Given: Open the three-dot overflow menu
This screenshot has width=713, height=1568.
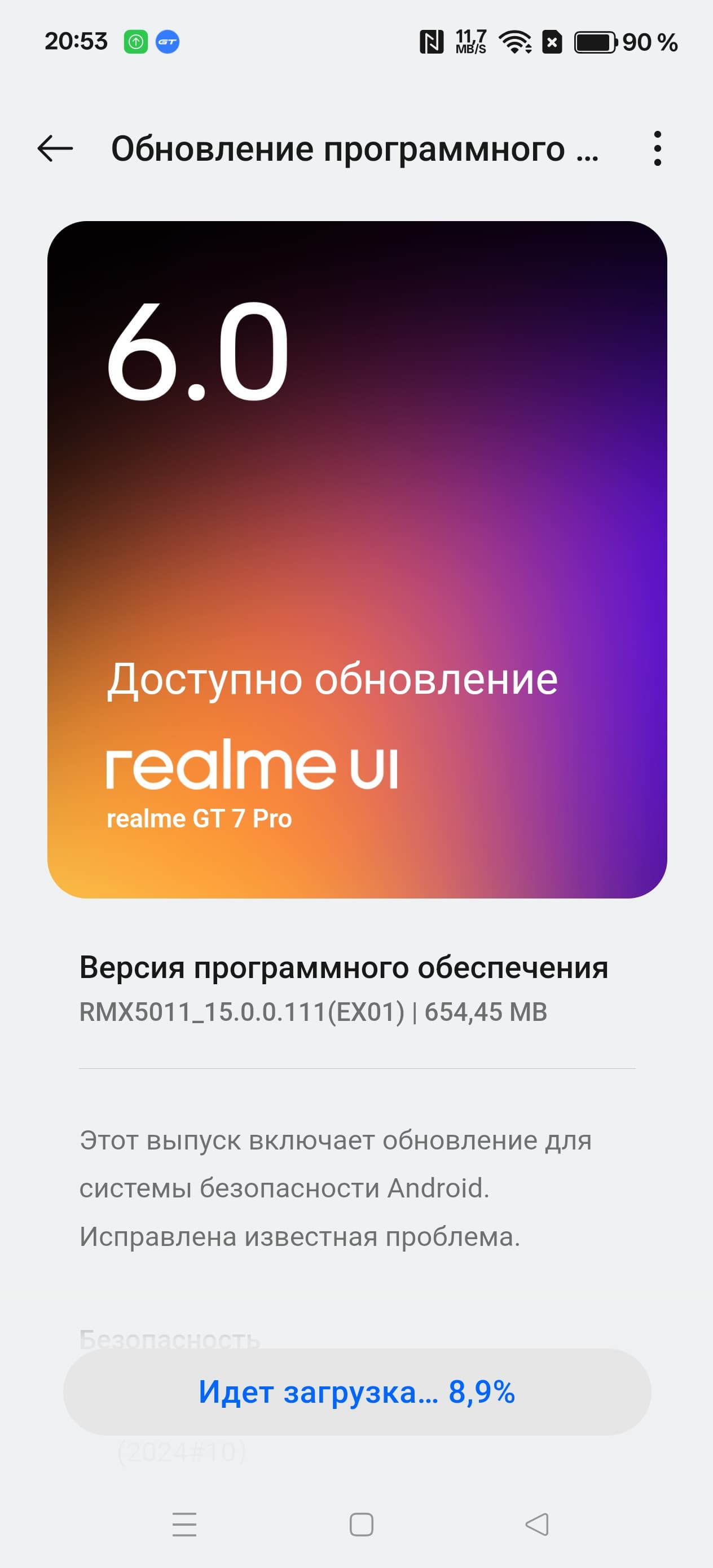Looking at the screenshot, I should tap(657, 148).
